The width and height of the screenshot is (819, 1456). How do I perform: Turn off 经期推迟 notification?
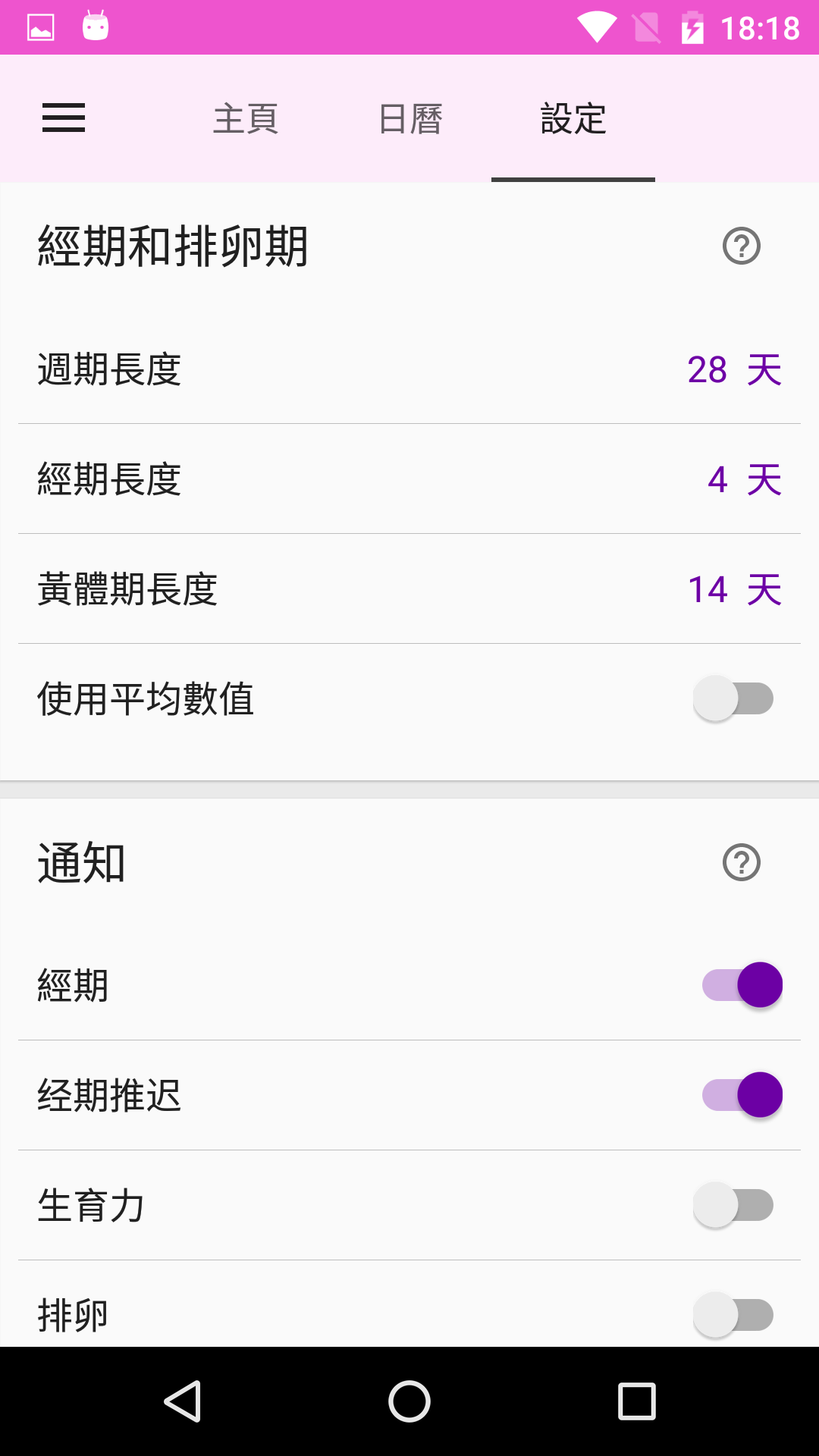click(x=742, y=1095)
